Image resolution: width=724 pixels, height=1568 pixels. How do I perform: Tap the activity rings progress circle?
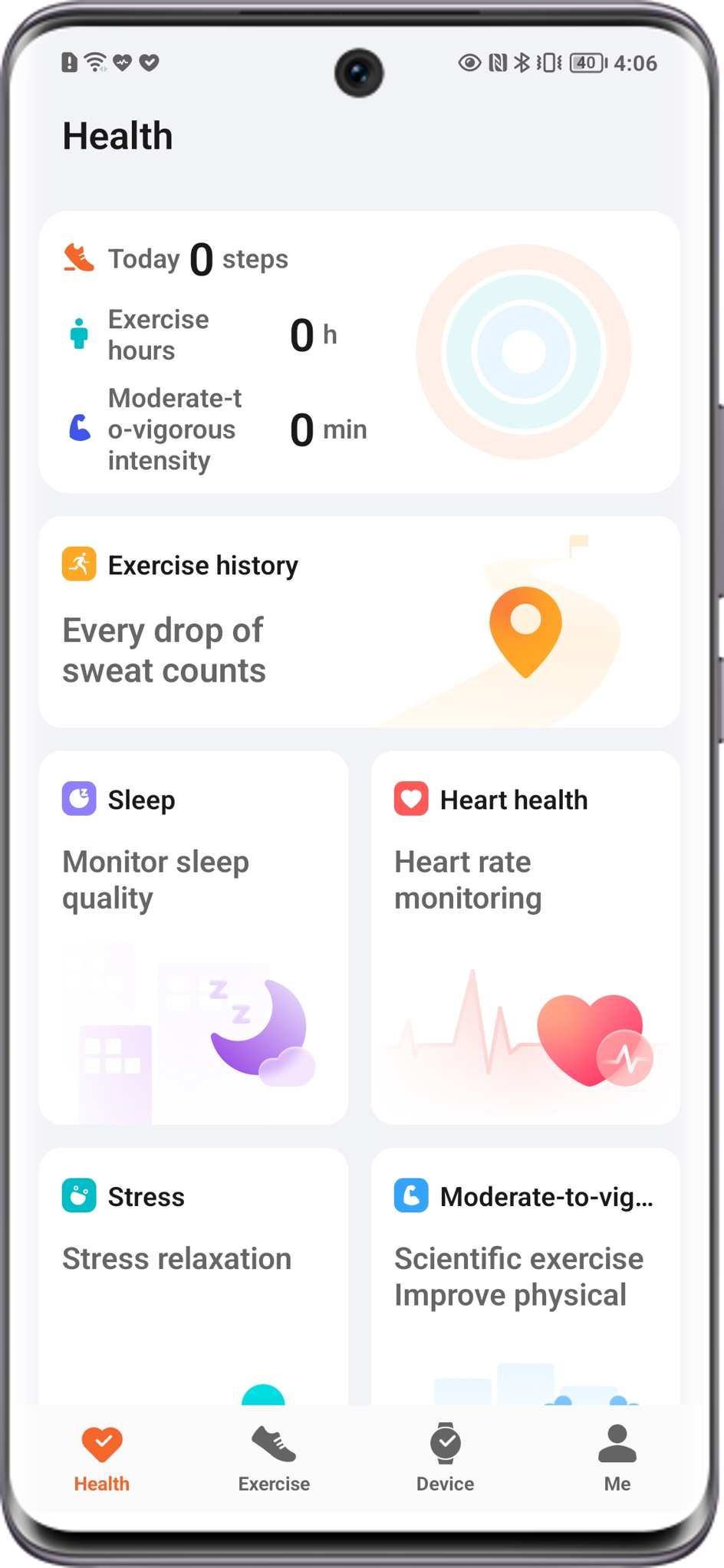click(x=524, y=352)
